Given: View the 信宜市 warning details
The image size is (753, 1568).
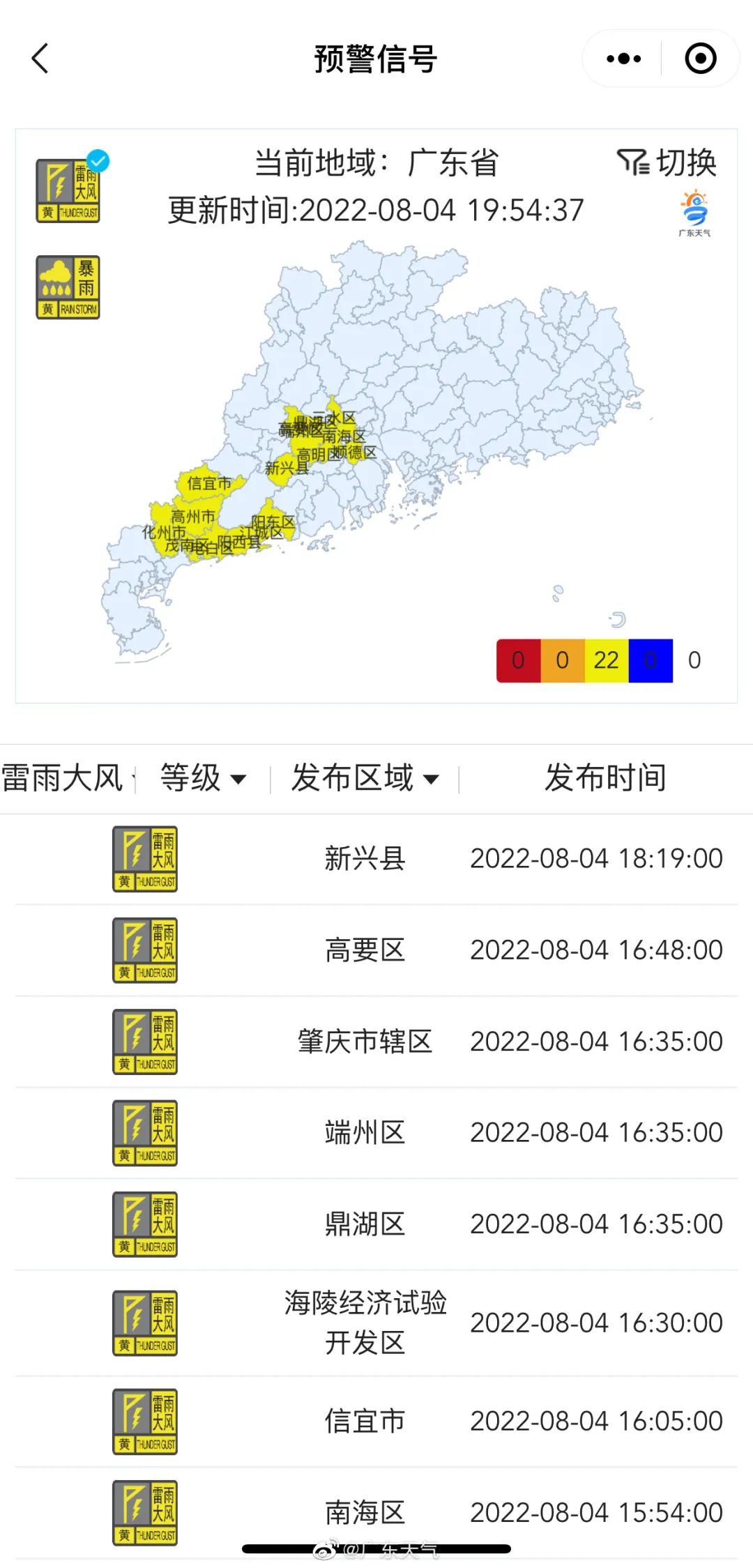Looking at the screenshot, I should [376, 1422].
